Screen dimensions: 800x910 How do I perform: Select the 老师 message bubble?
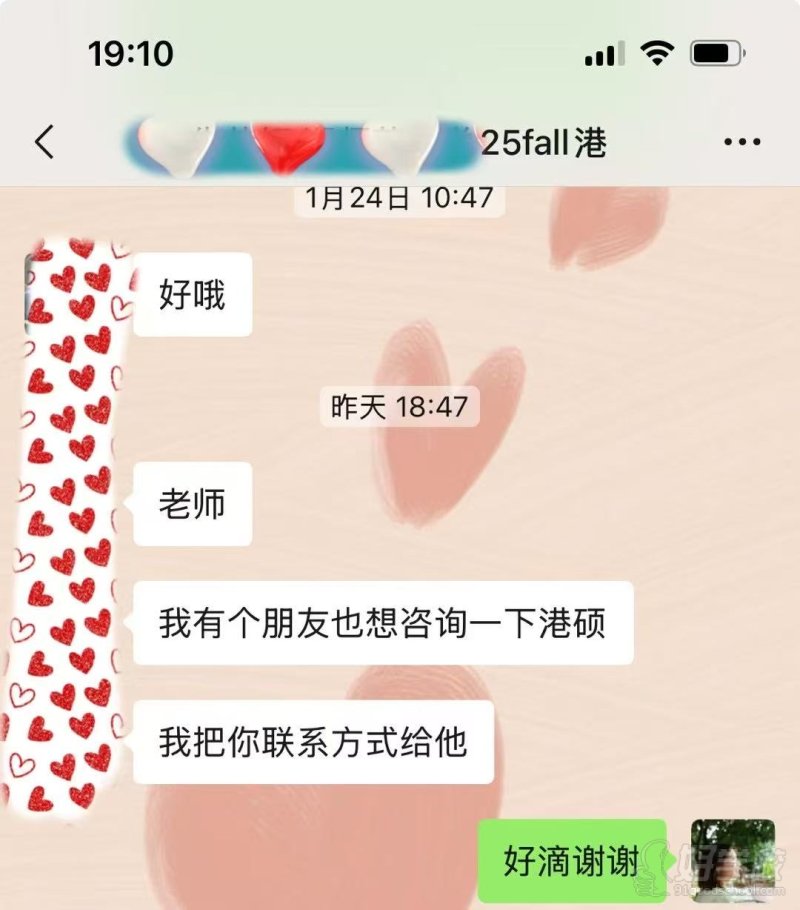point(192,506)
